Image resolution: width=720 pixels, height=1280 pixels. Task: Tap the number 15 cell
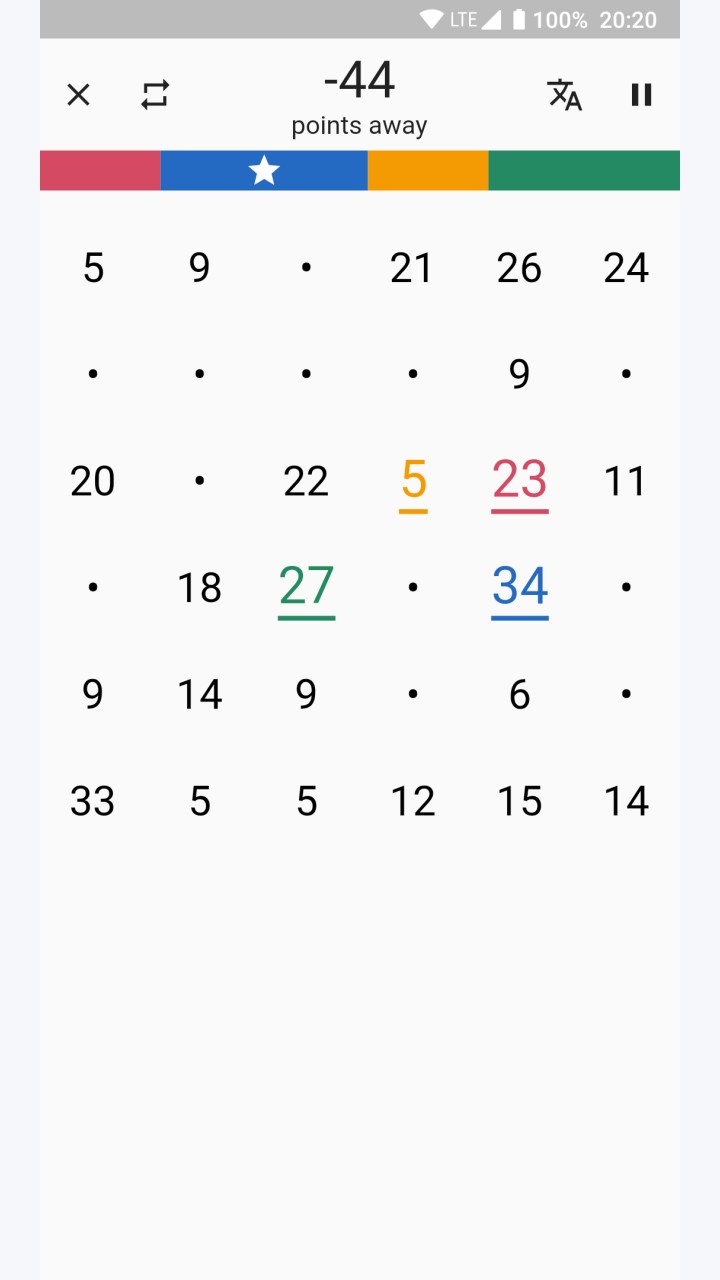tap(520, 801)
